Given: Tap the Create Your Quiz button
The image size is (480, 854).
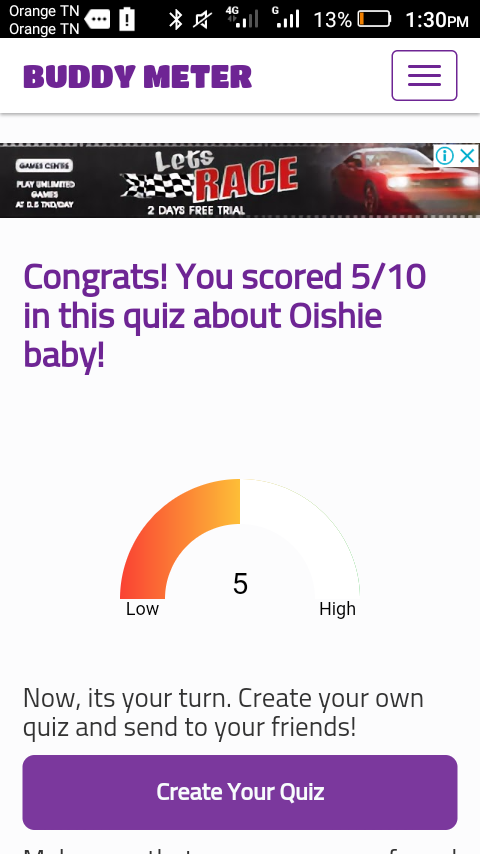Looking at the screenshot, I should tap(240, 792).
